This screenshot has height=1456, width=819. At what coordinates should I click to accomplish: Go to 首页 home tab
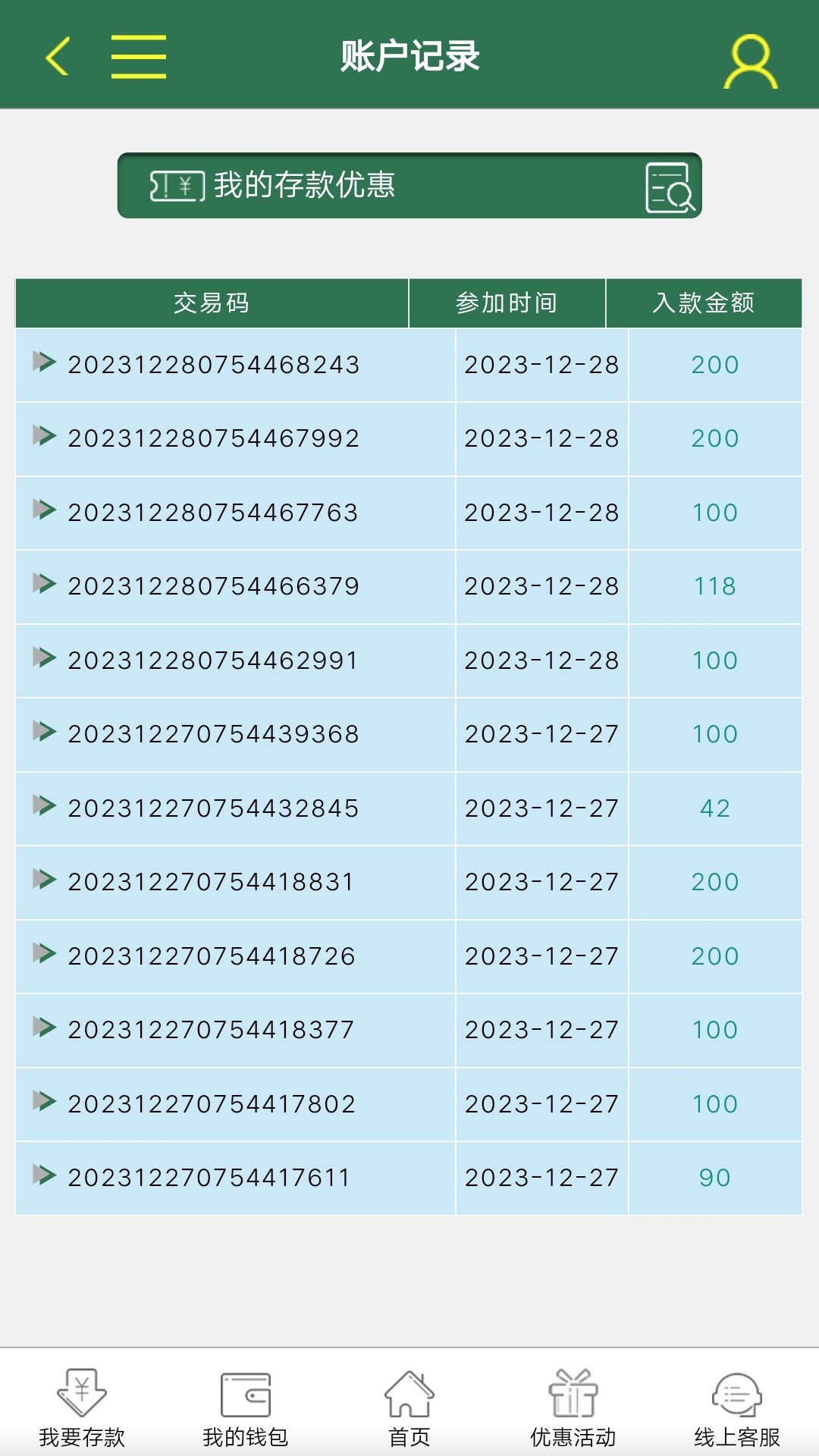click(x=409, y=1407)
